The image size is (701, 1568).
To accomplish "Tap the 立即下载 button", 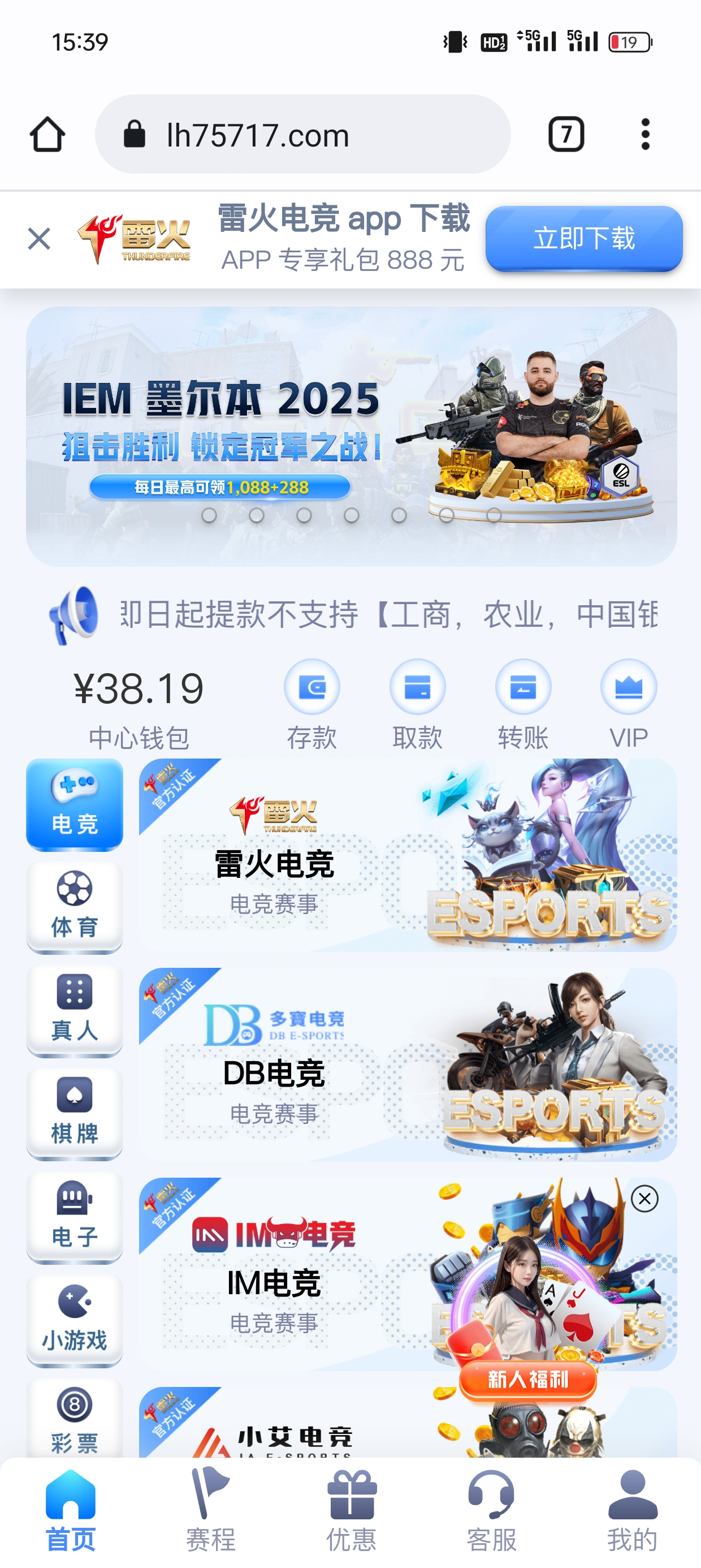I will tap(583, 239).
